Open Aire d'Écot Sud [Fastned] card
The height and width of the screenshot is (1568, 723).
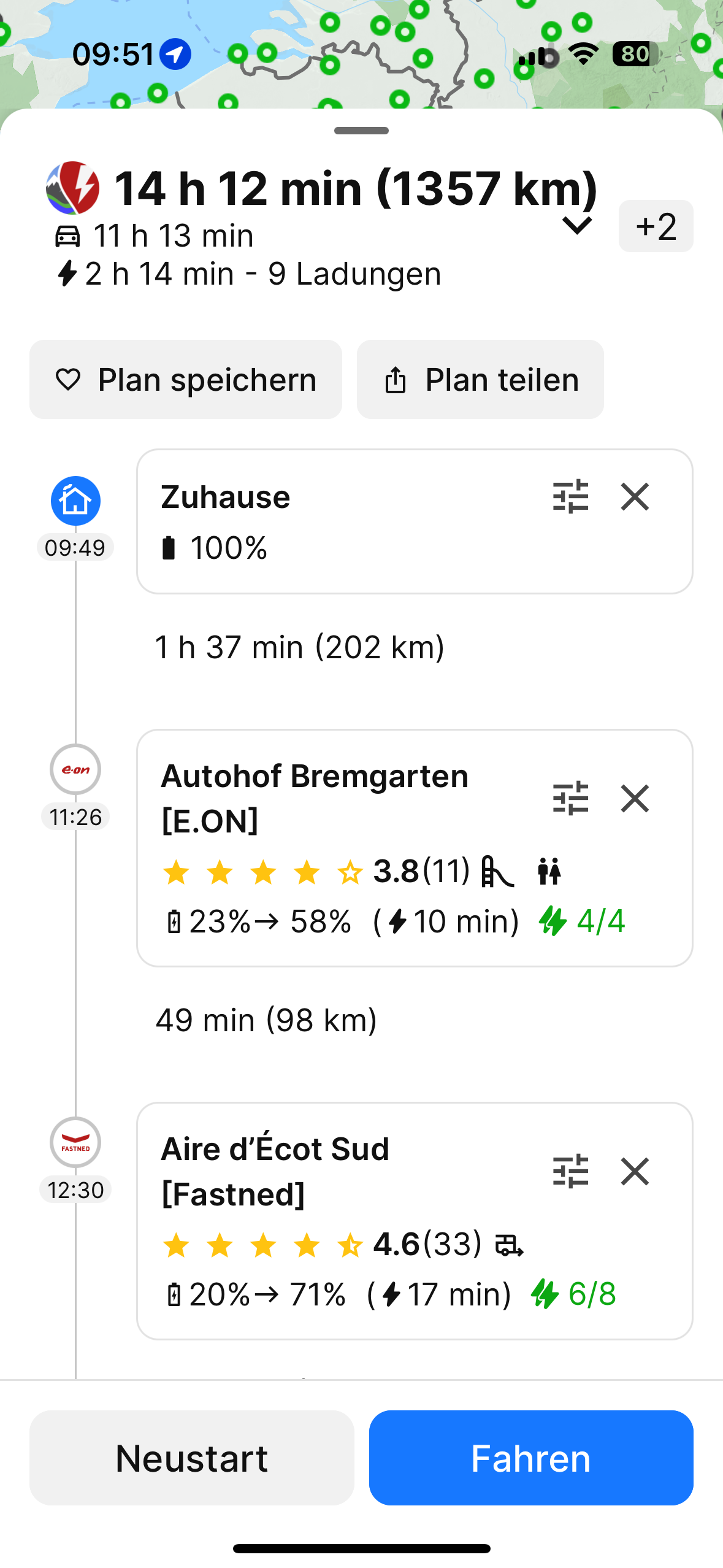pos(415,1221)
